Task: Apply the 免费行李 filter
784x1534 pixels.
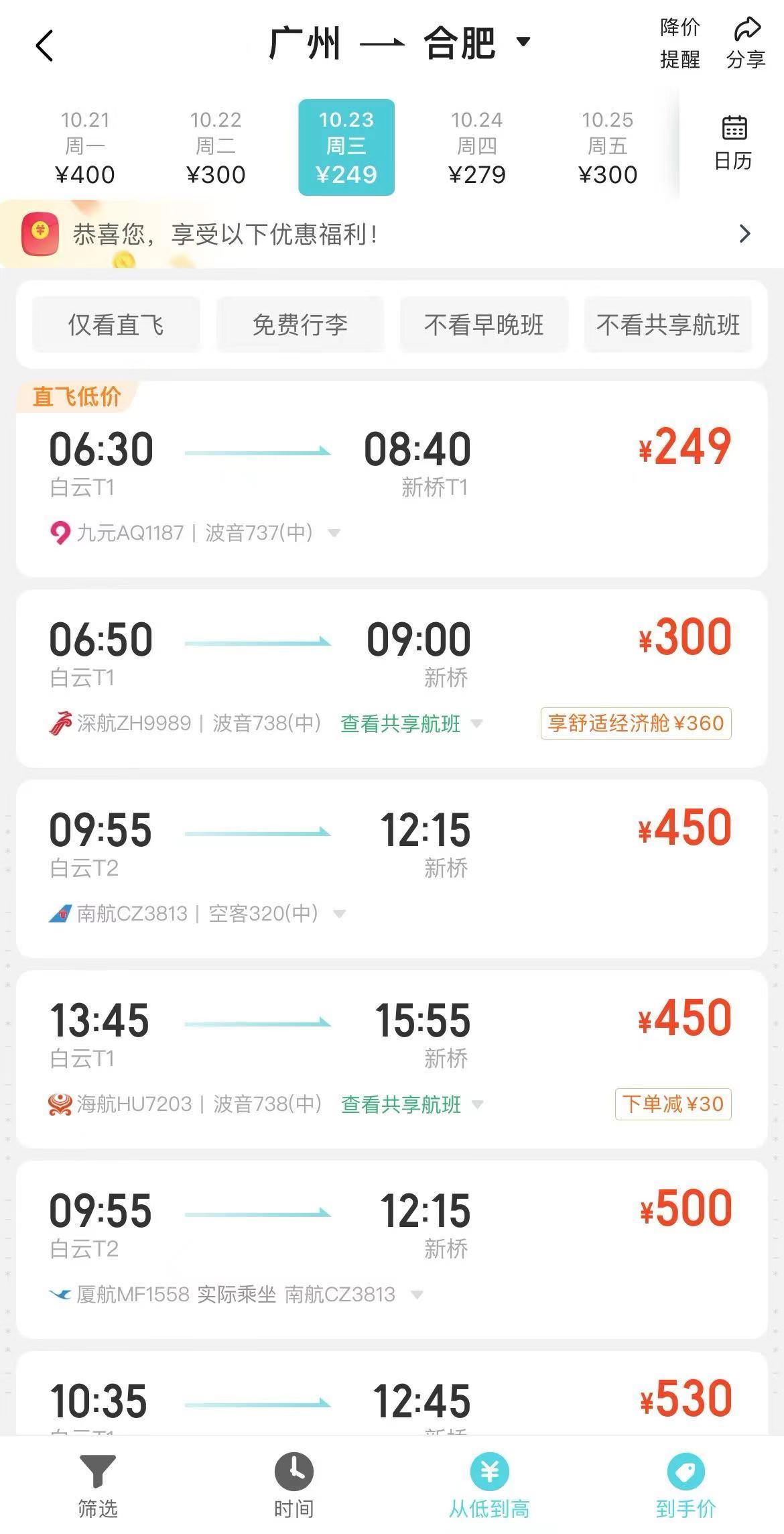Action: 300,324
